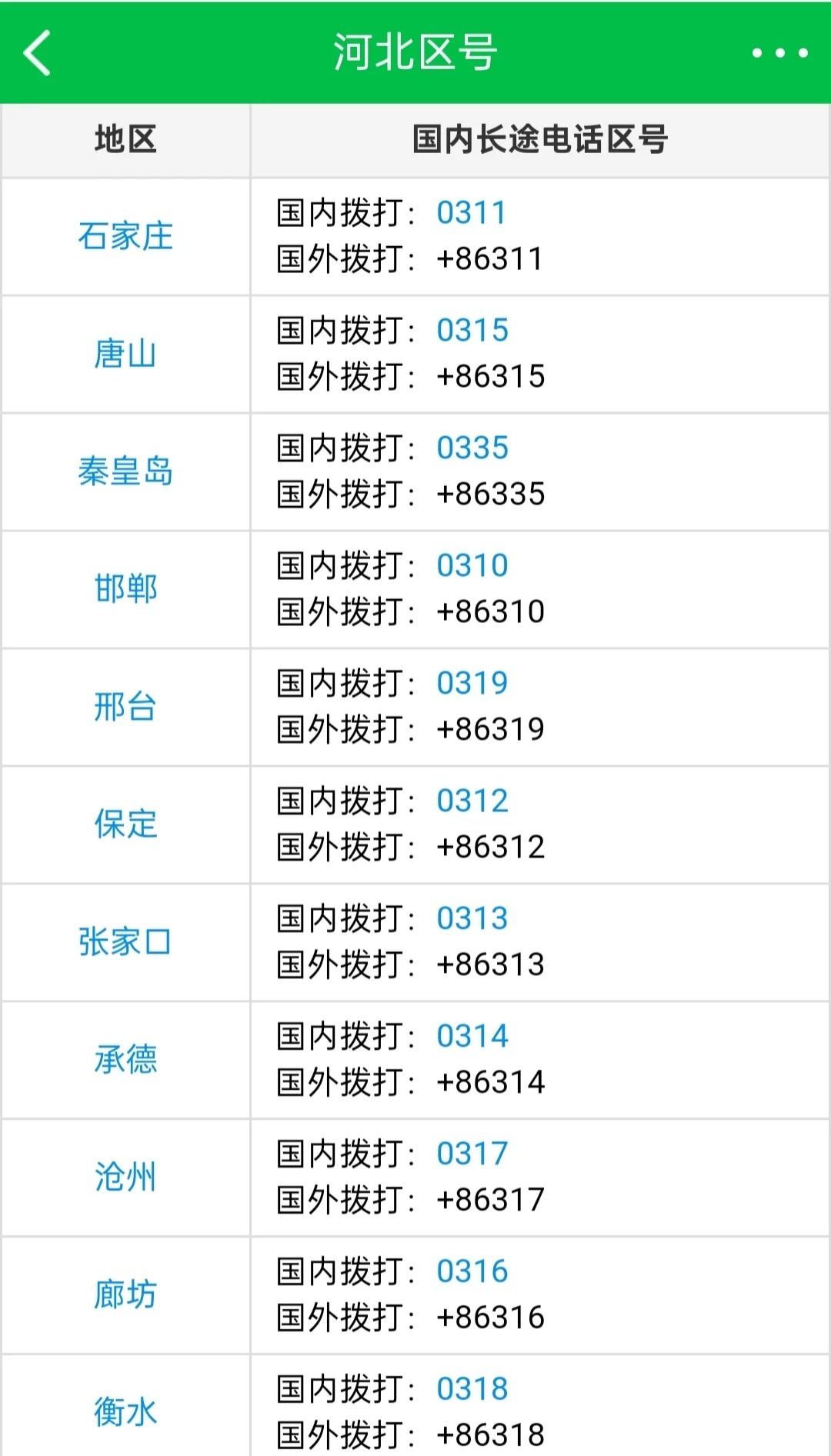The image size is (831, 1456).
Task: Click area code 0315 for 唐山
Action: pyautogui.click(x=473, y=331)
